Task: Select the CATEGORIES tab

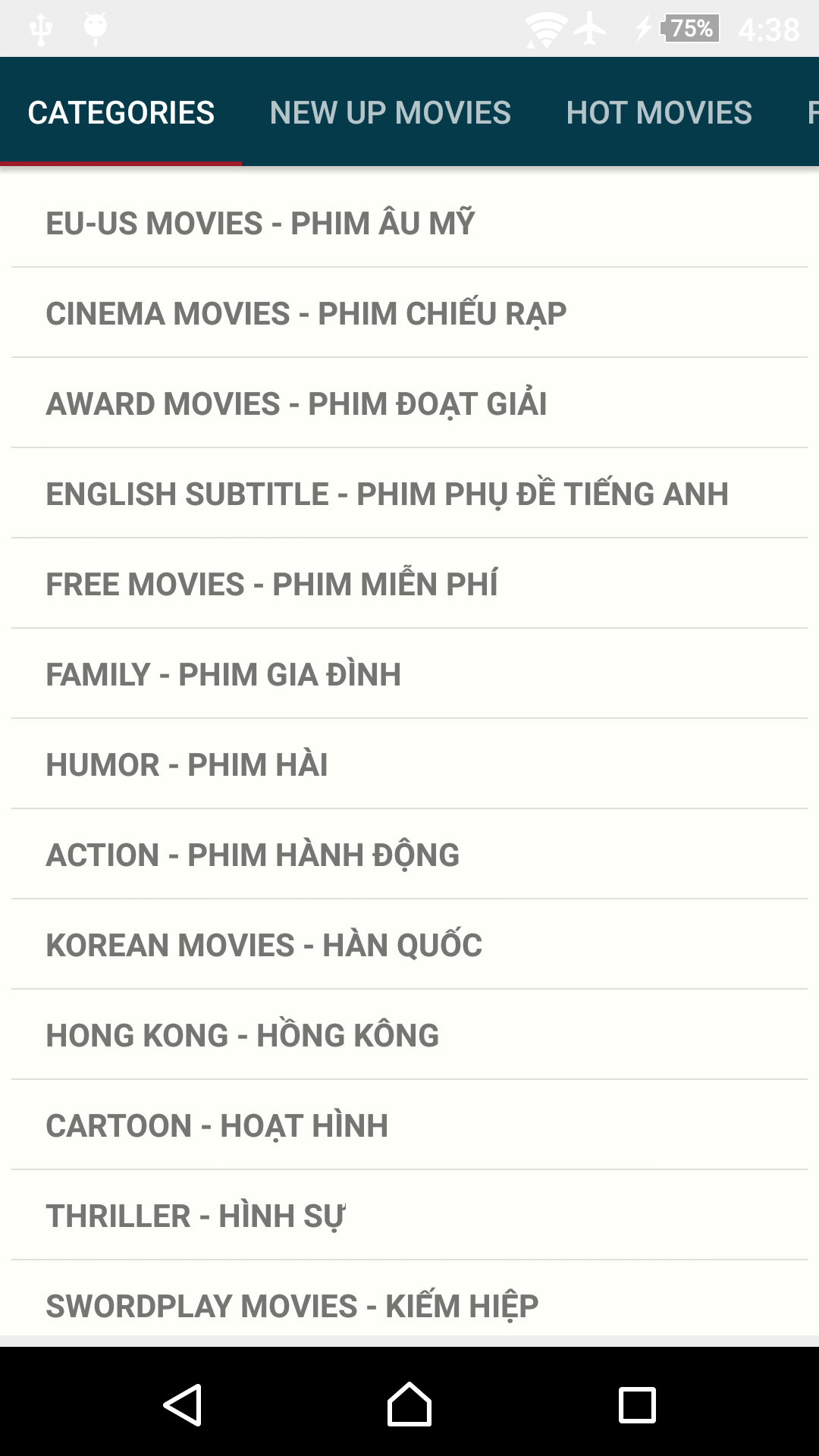Action: 120,112
